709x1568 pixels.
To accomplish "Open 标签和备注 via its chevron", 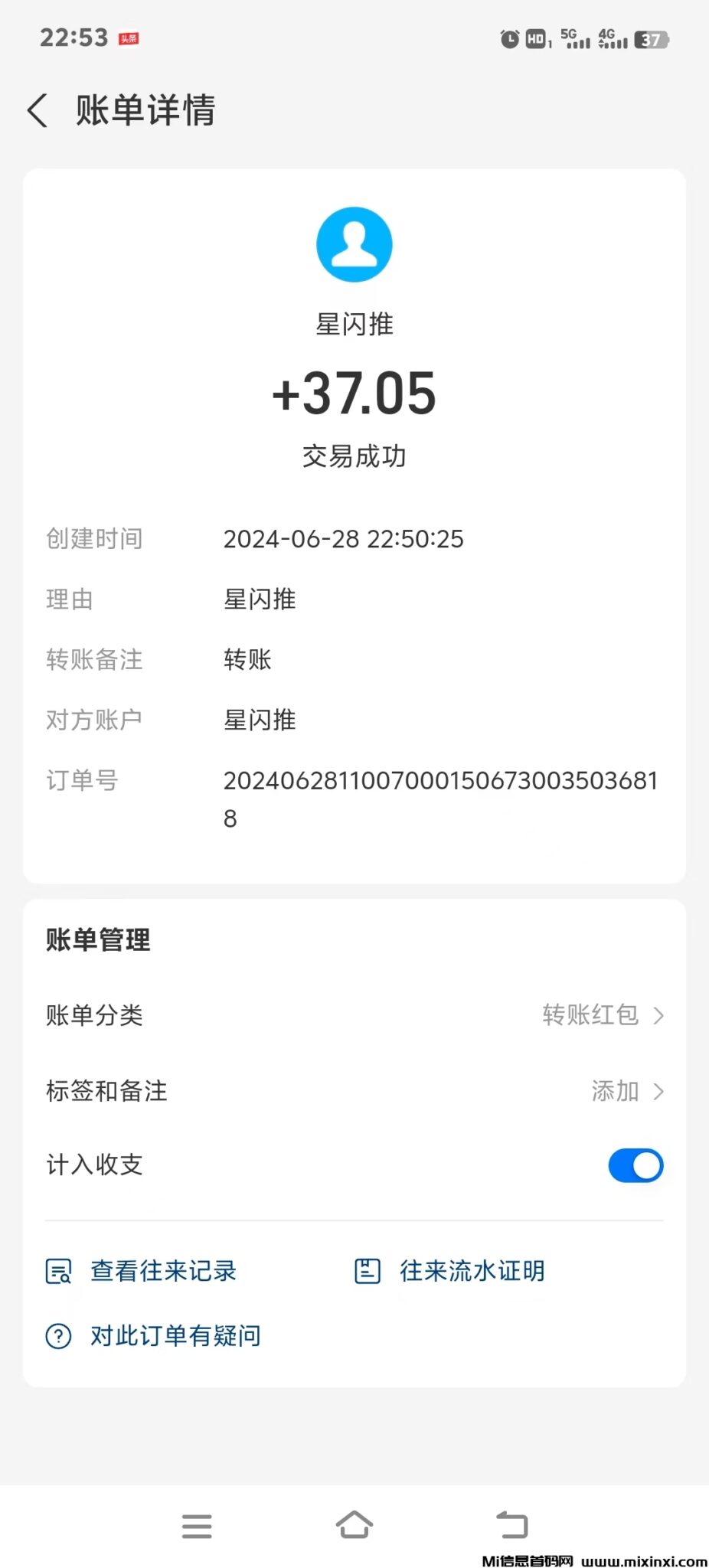I will pos(657,1091).
